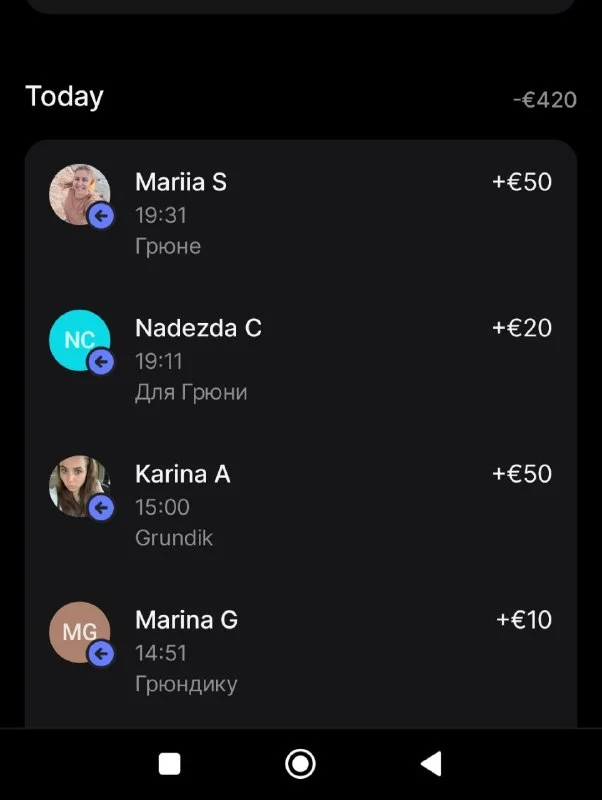Open Karina A transaction at 15:00
This screenshot has height=800, width=602.
[300, 505]
